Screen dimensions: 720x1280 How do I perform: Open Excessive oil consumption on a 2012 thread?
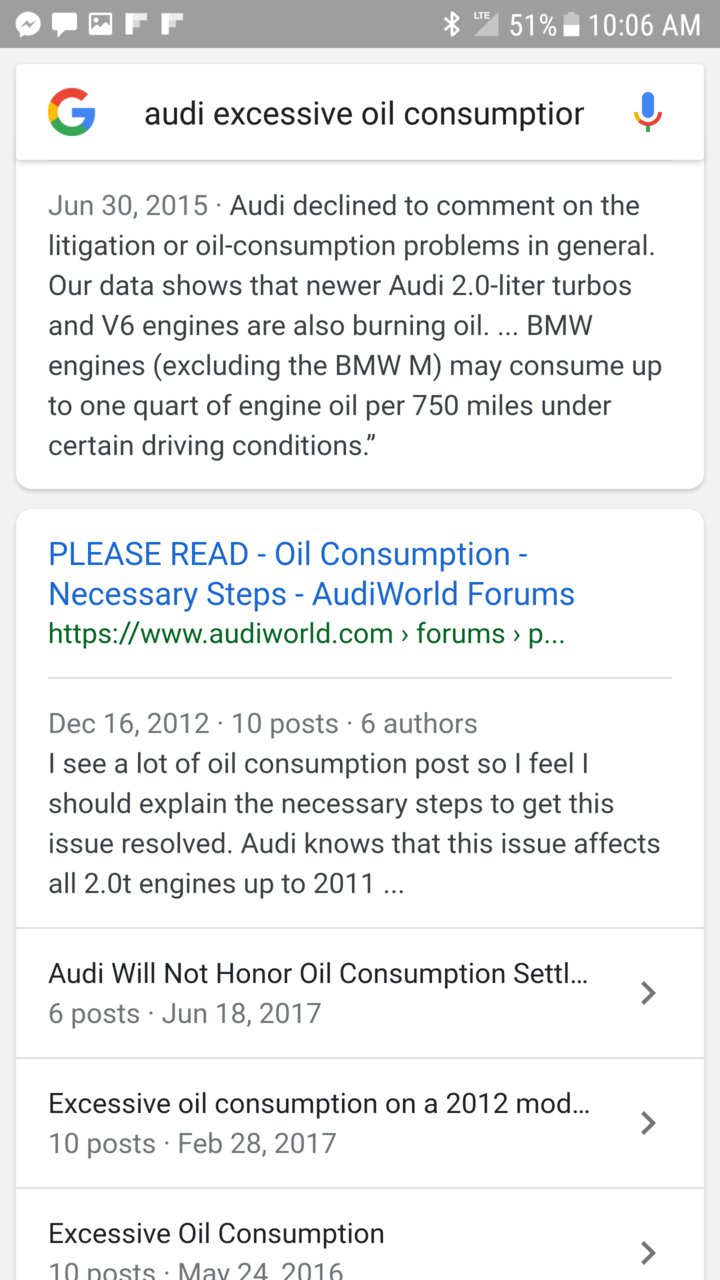[x=360, y=1123]
